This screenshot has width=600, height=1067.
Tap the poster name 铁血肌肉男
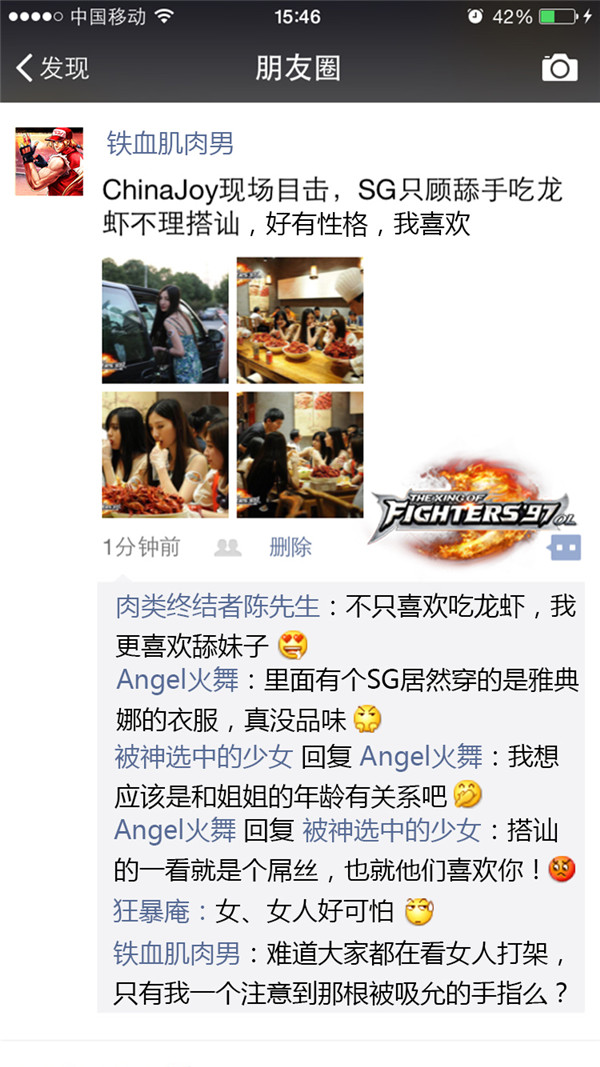tap(170, 144)
